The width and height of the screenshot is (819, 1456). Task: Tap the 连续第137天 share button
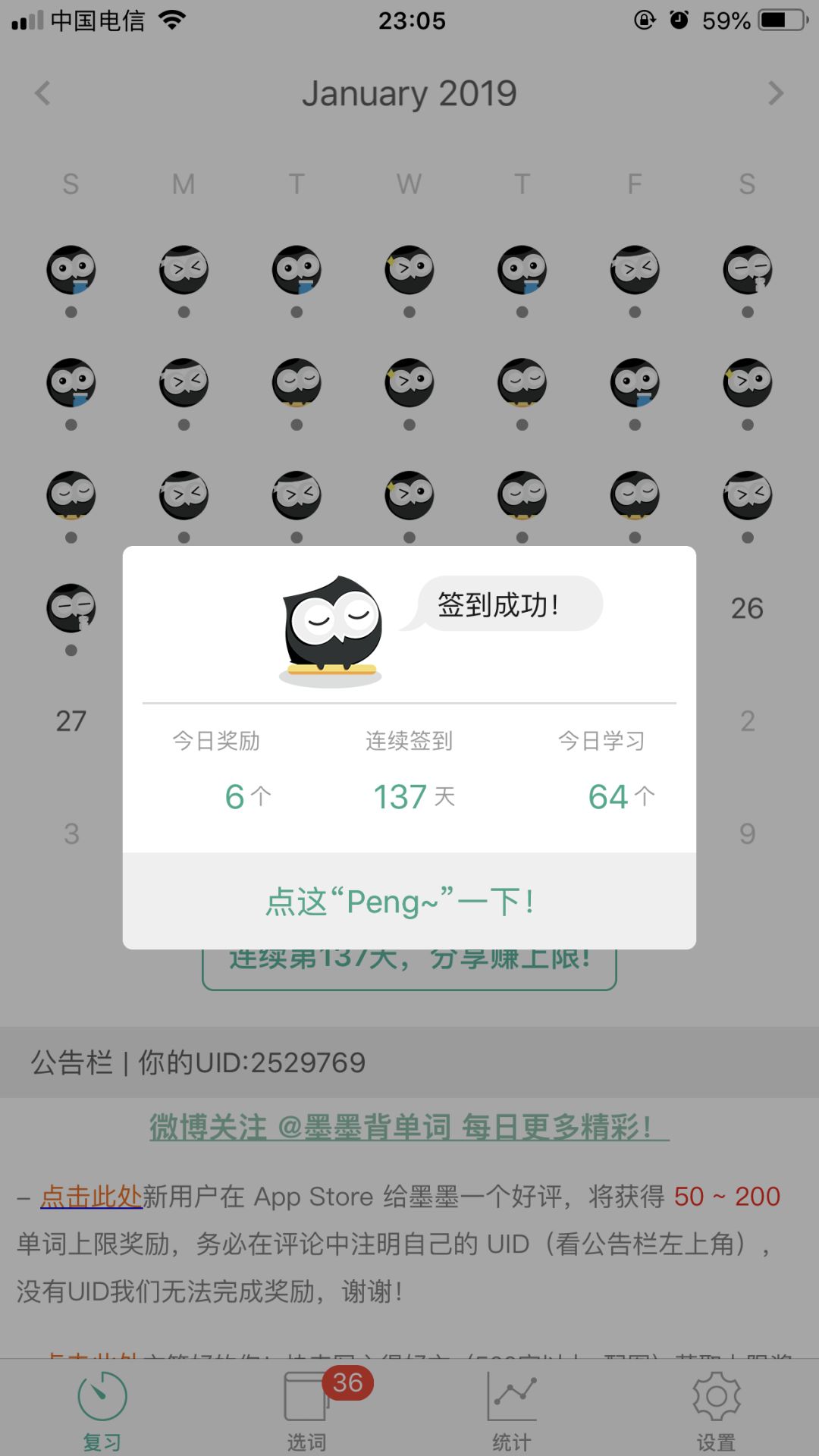point(409,969)
